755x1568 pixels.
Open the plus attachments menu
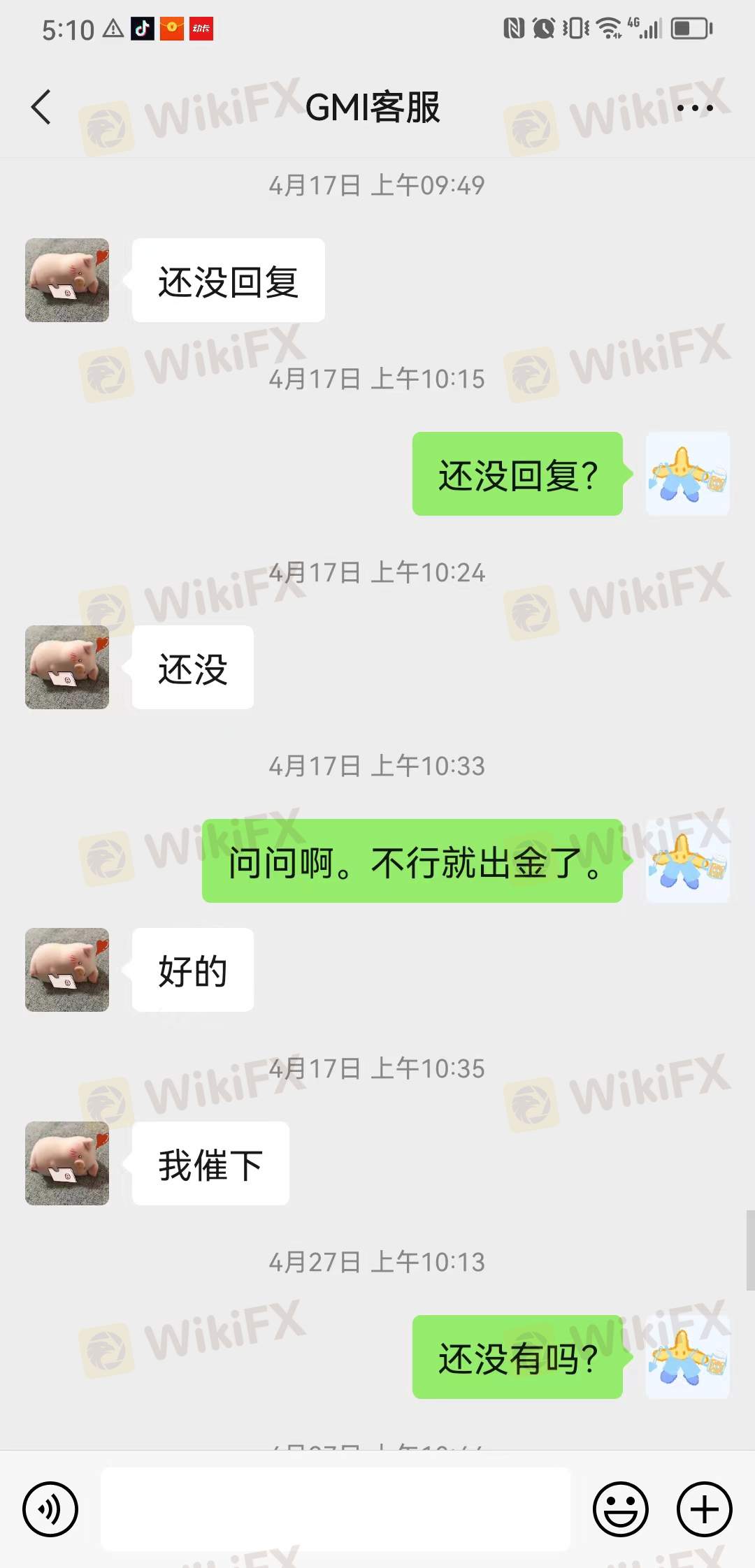pyautogui.click(x=704, y=1509)
